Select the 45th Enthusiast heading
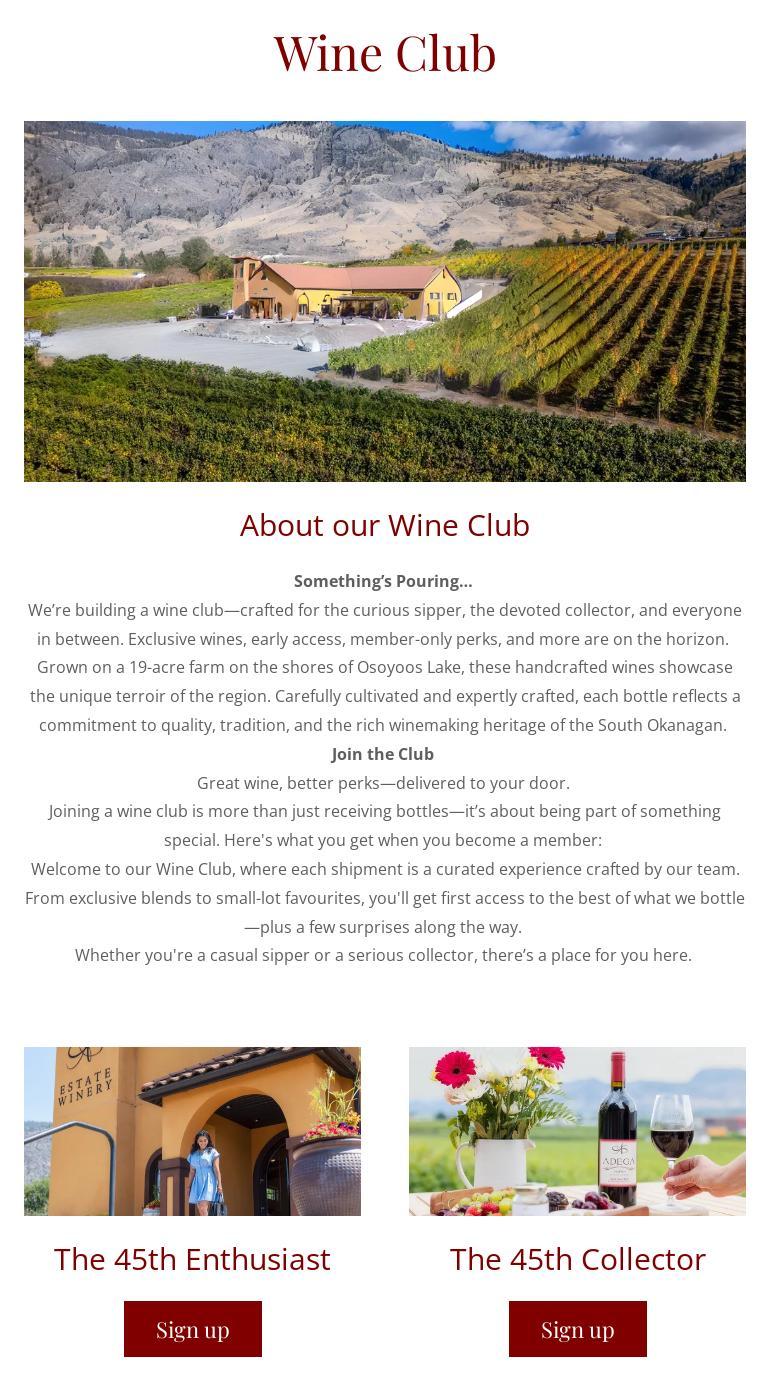Screen dimensions: 770x1375 coord(192,1259)
